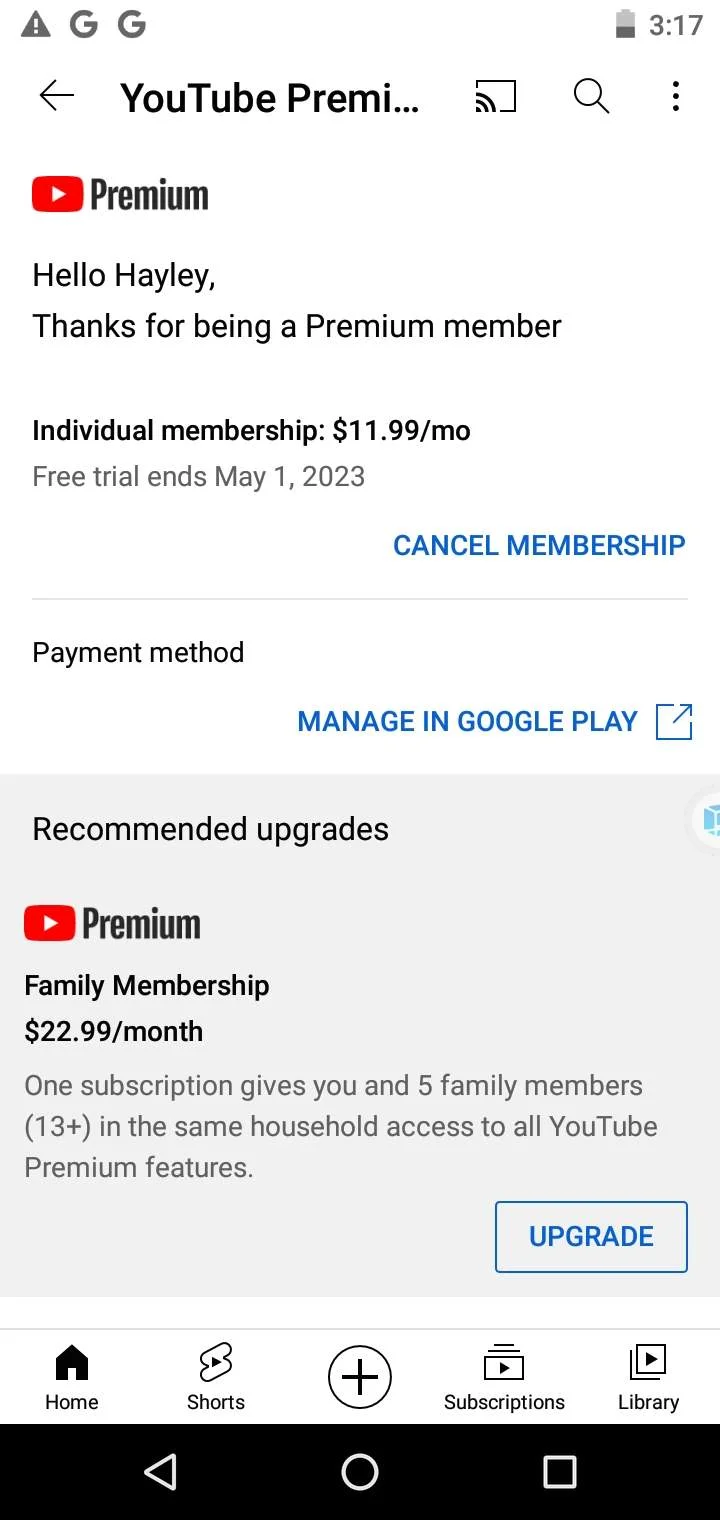Tap the search magnifier icon

tap(591, 96)
